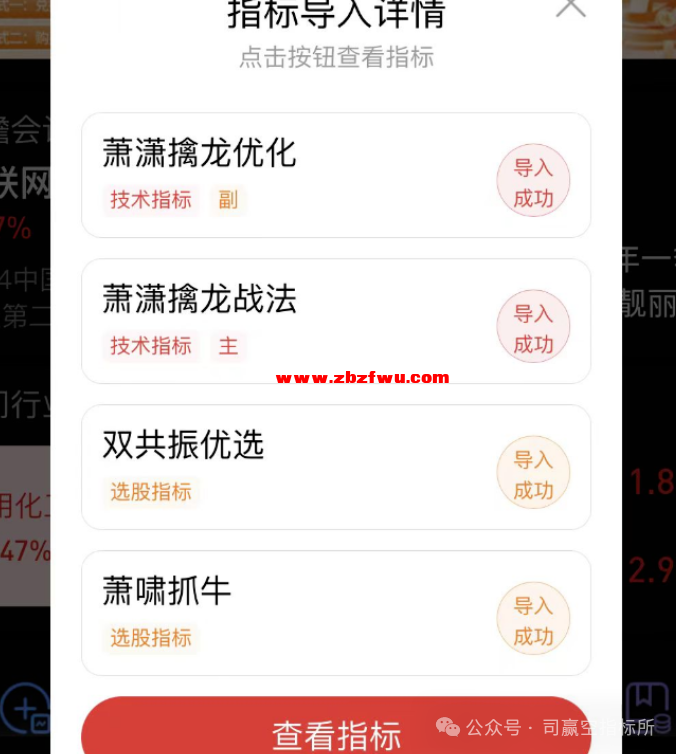The width and height of the screenshot is (676, 754).
Task: Tap 导入成功 button for 萧潇擒龙战法
Action: pos(533,327)
